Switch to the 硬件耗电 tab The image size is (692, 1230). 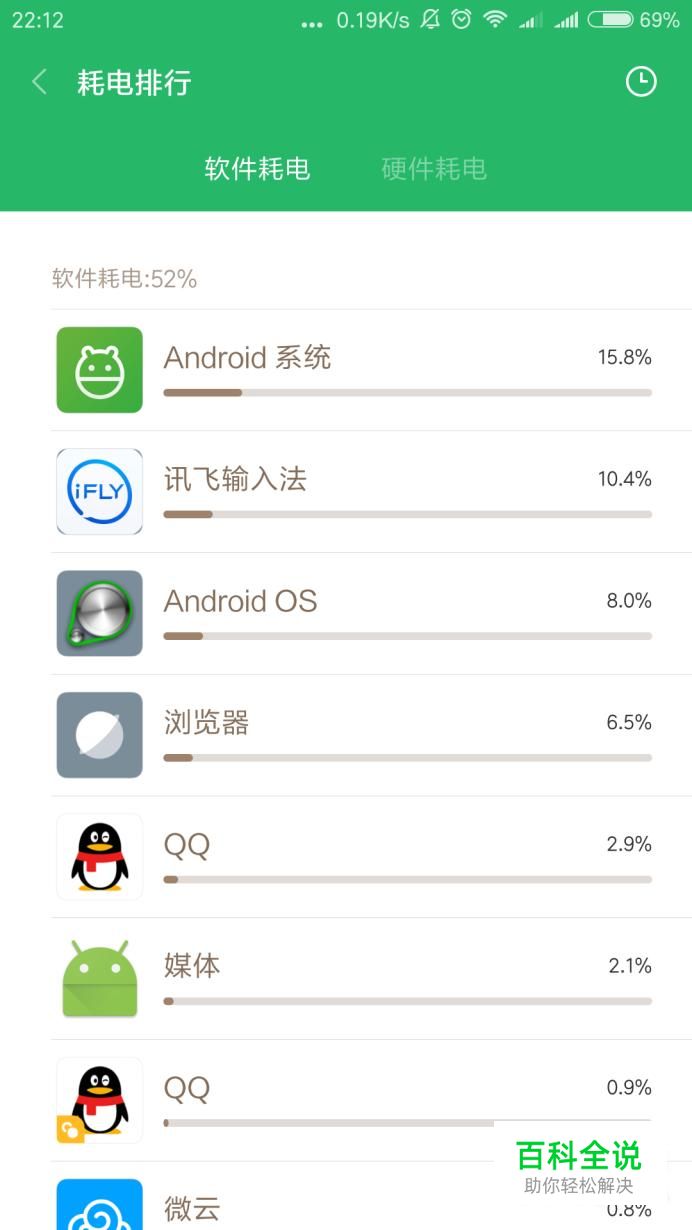click(x=433, y=168)
